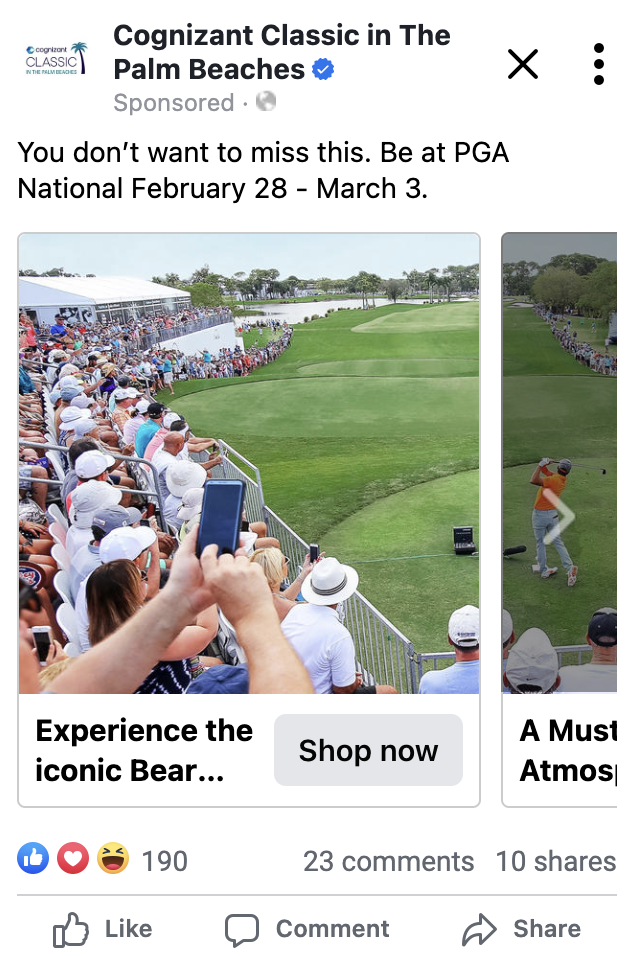The height and width of the screenshot is (958, 634).
Task: Share this golf event post
Action: (523, 929)
